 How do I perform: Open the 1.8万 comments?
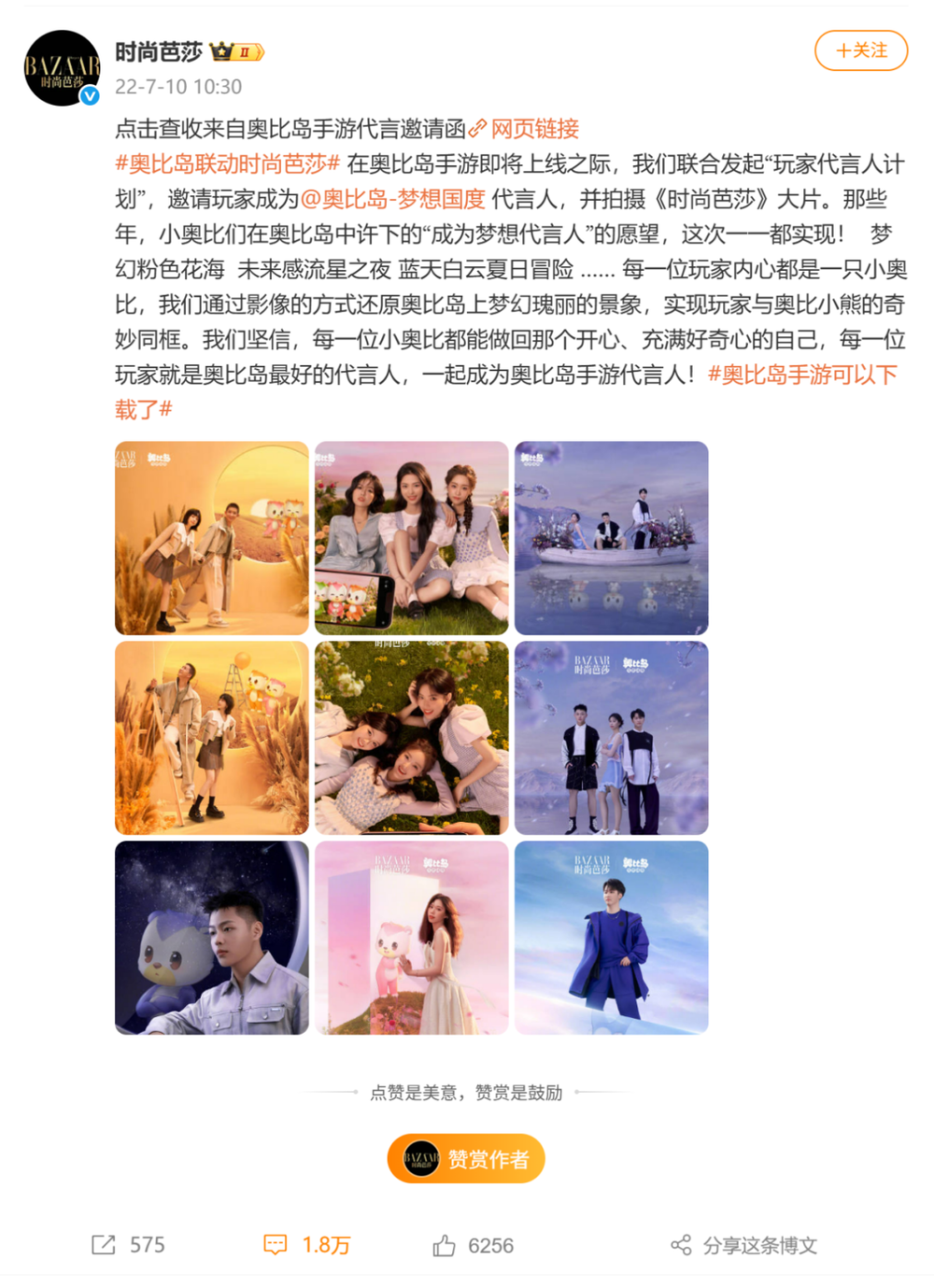pyautogui.click(x=306, y=1245)
